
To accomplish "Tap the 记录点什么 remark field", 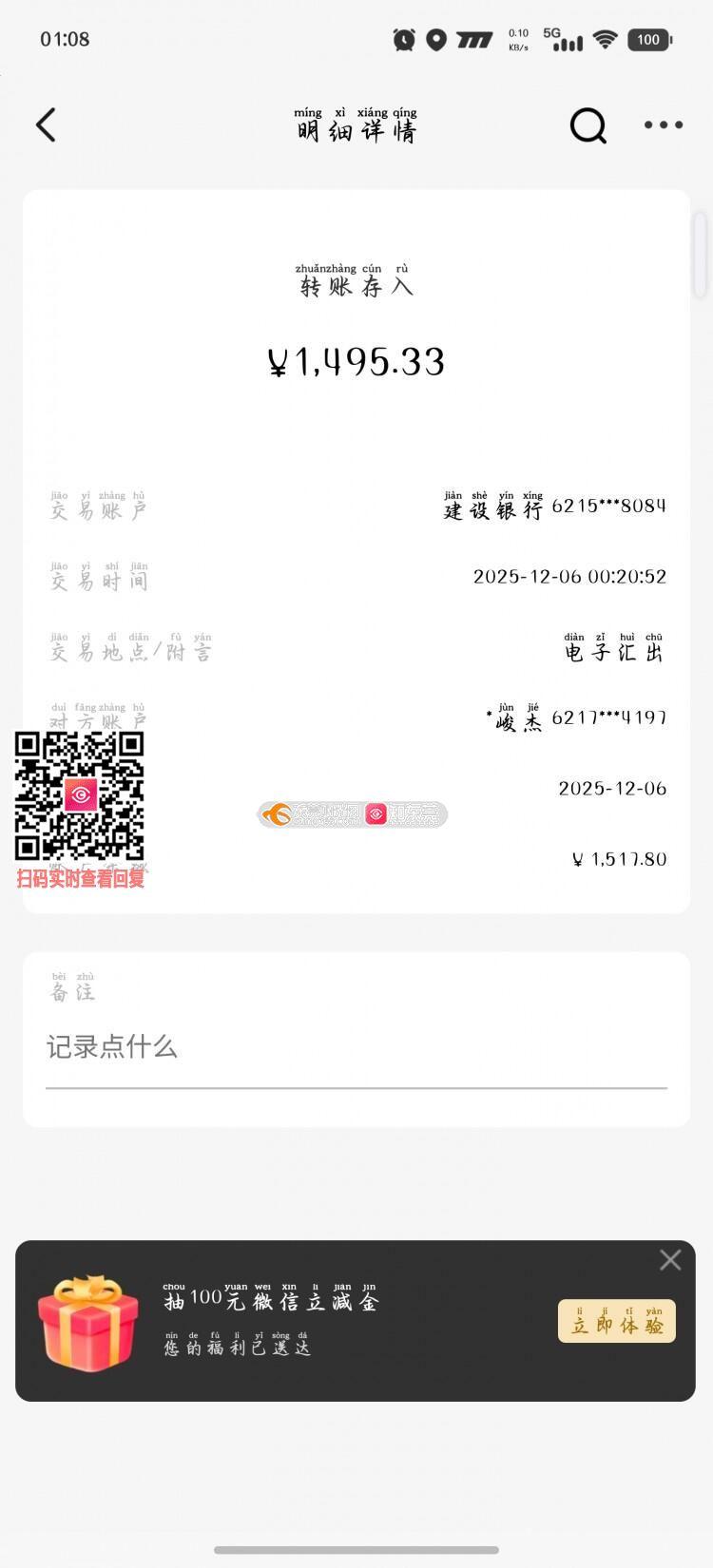I will (x=356, y=1047).
